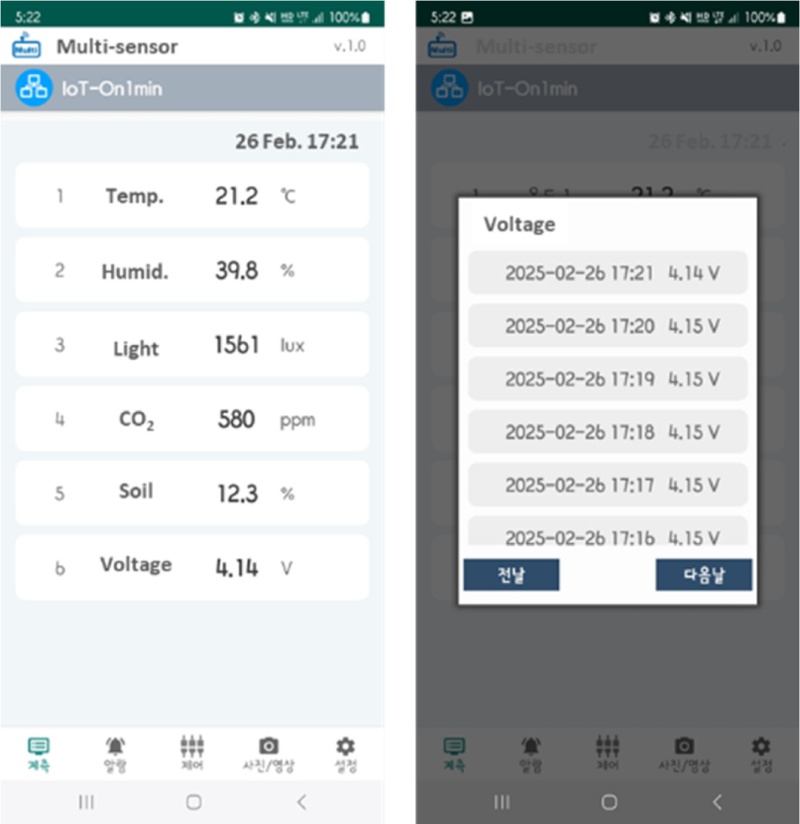Open the Temp. sensor history row
800x824 pixels.
point(192,196)
